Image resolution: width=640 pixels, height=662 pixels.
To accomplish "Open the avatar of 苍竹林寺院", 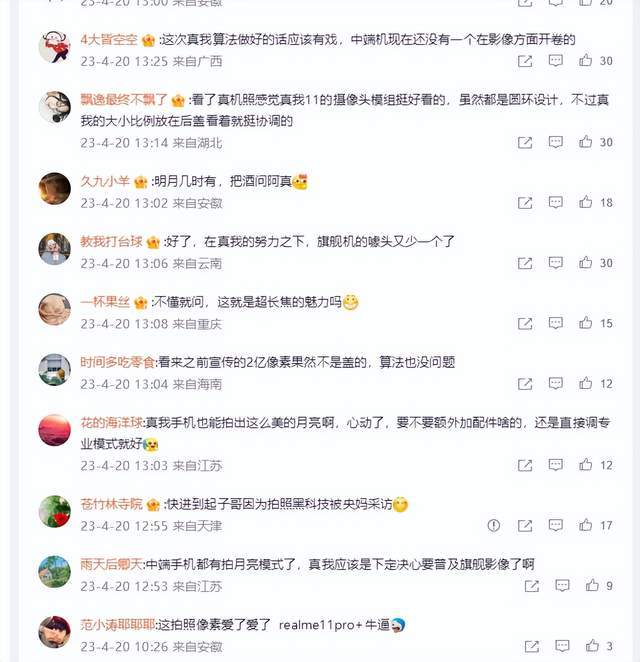I will pyautogui.click(x=54, y=511).
